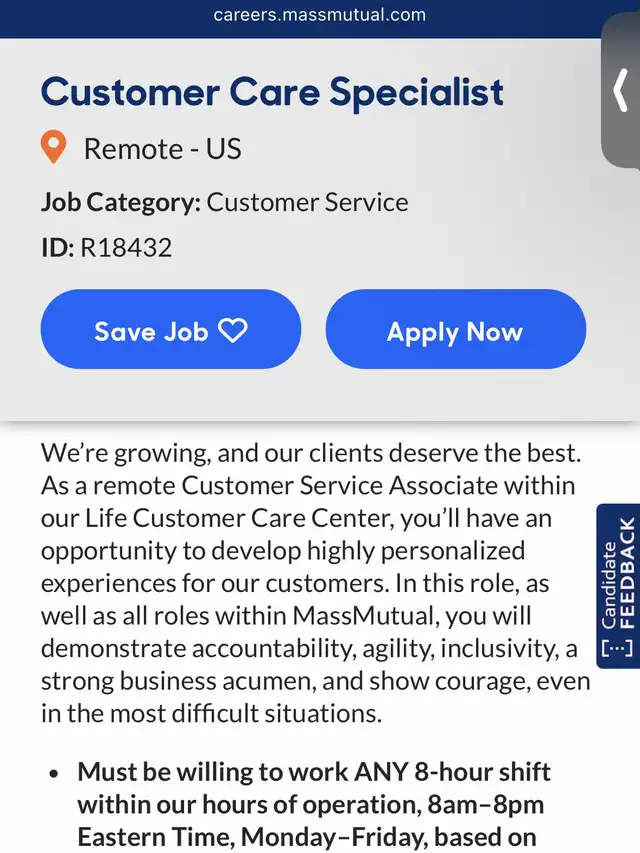Tap the careers.massmutual.com address bar
The width and height of the screenshot is (640, 853).
click(320, 15)
